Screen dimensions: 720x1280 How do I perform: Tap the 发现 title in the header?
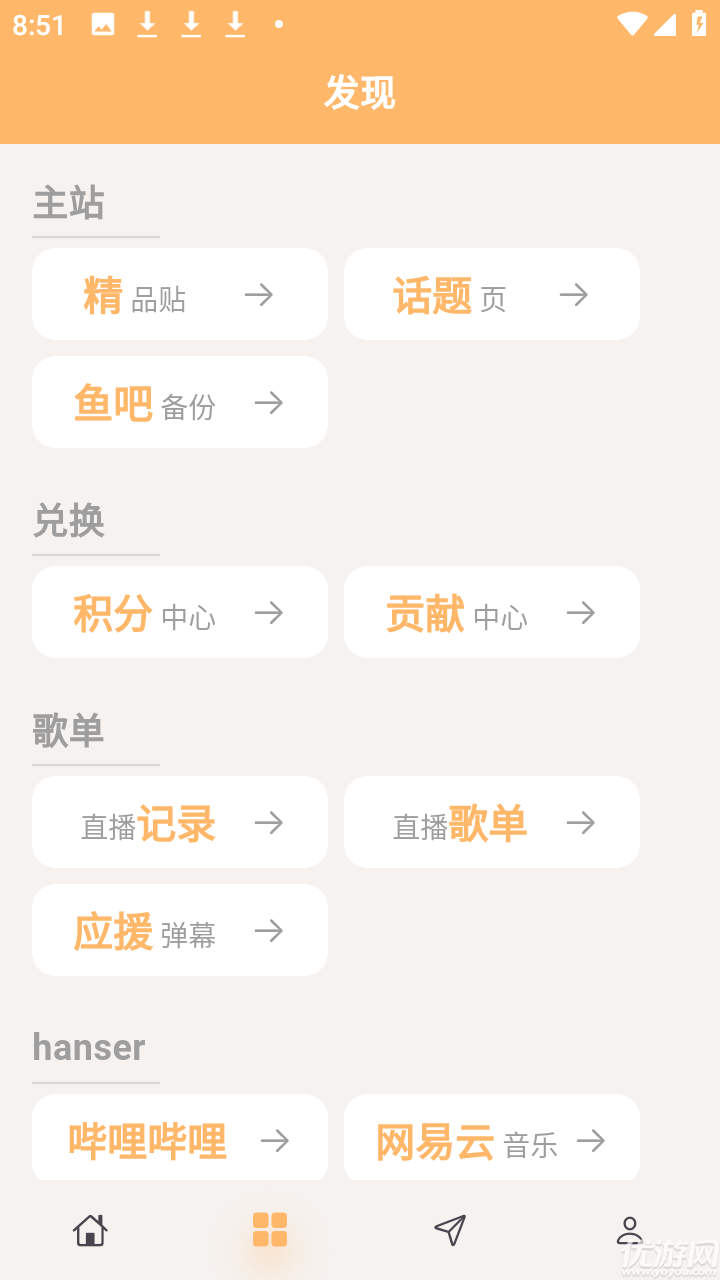pos(360,92)
